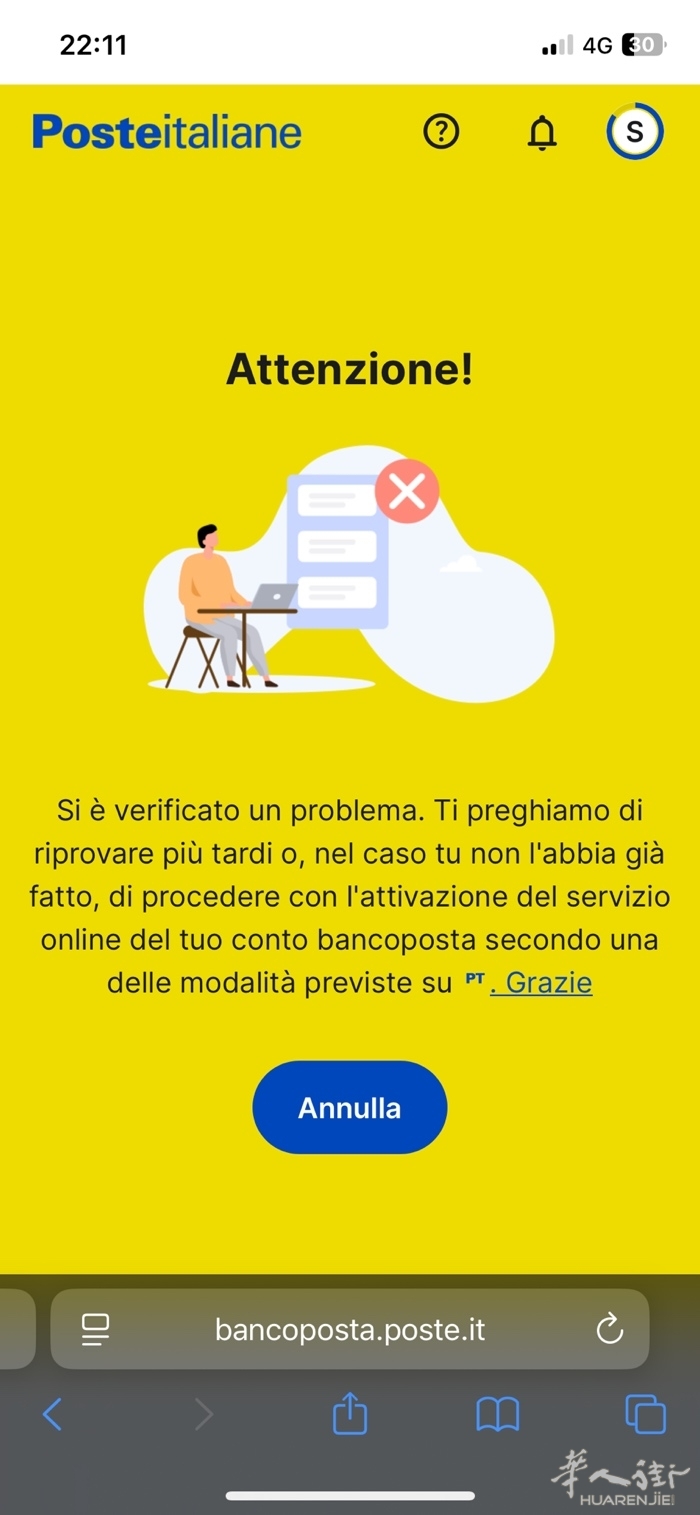Go back in Safari
The image size is (700, 1515).
(x=53, y=1414)
